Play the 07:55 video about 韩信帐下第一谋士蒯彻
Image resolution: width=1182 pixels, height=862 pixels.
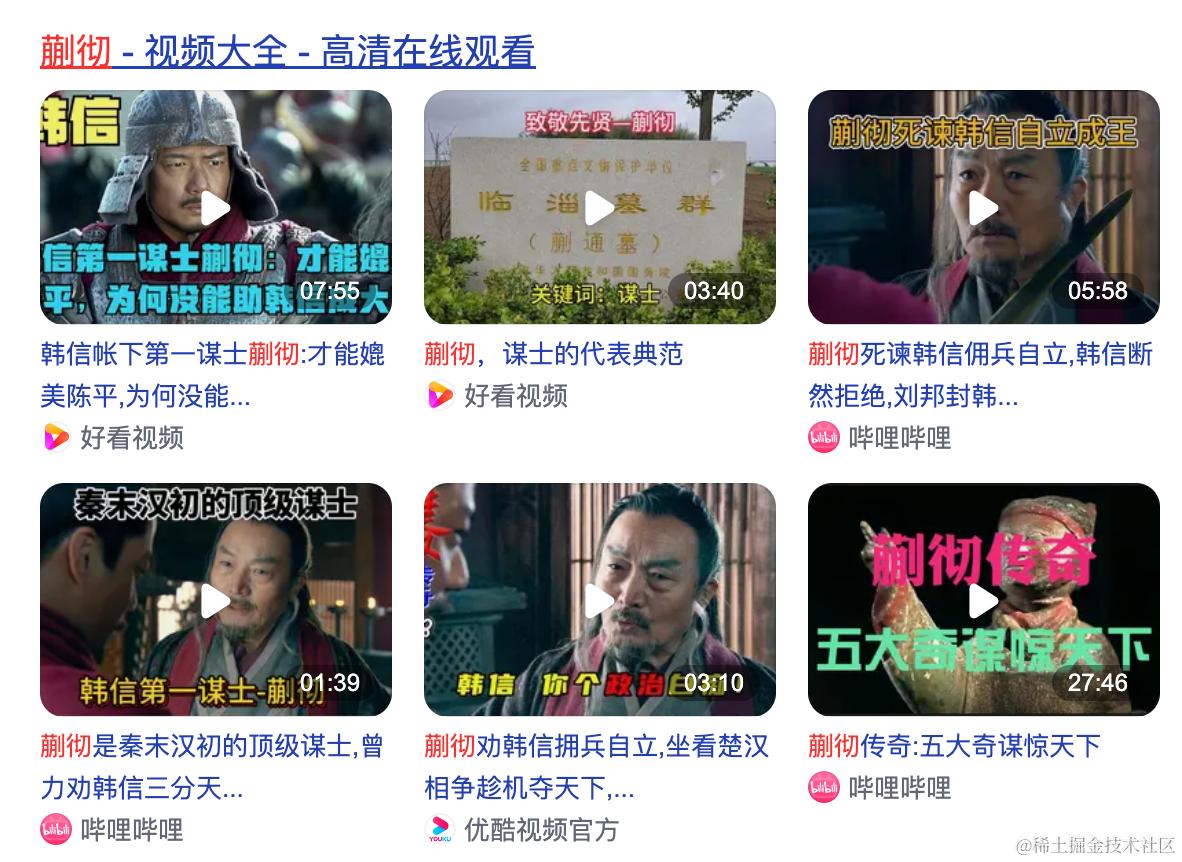215,208
